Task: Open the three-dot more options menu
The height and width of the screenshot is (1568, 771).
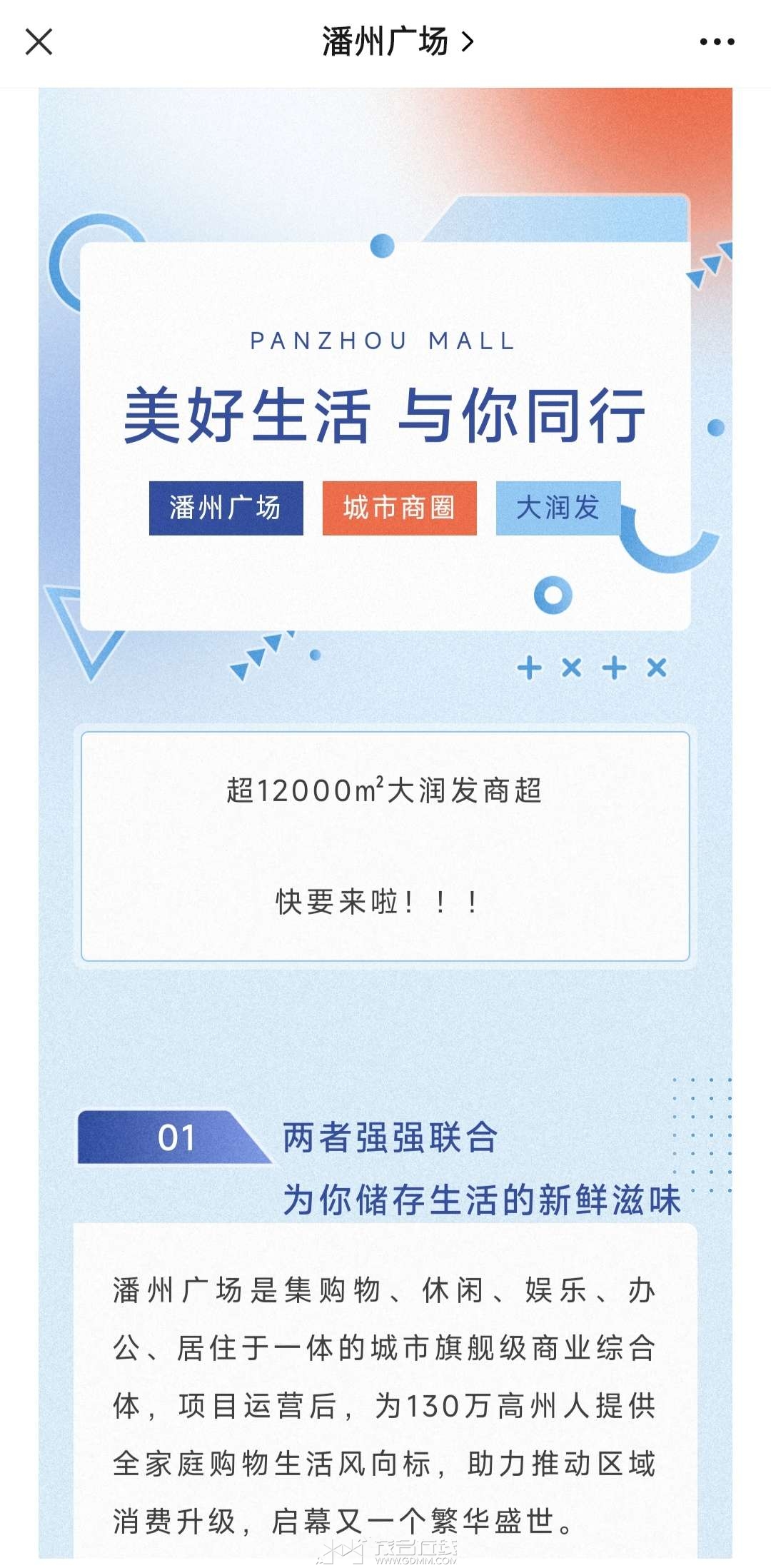Action: [717, 41]
